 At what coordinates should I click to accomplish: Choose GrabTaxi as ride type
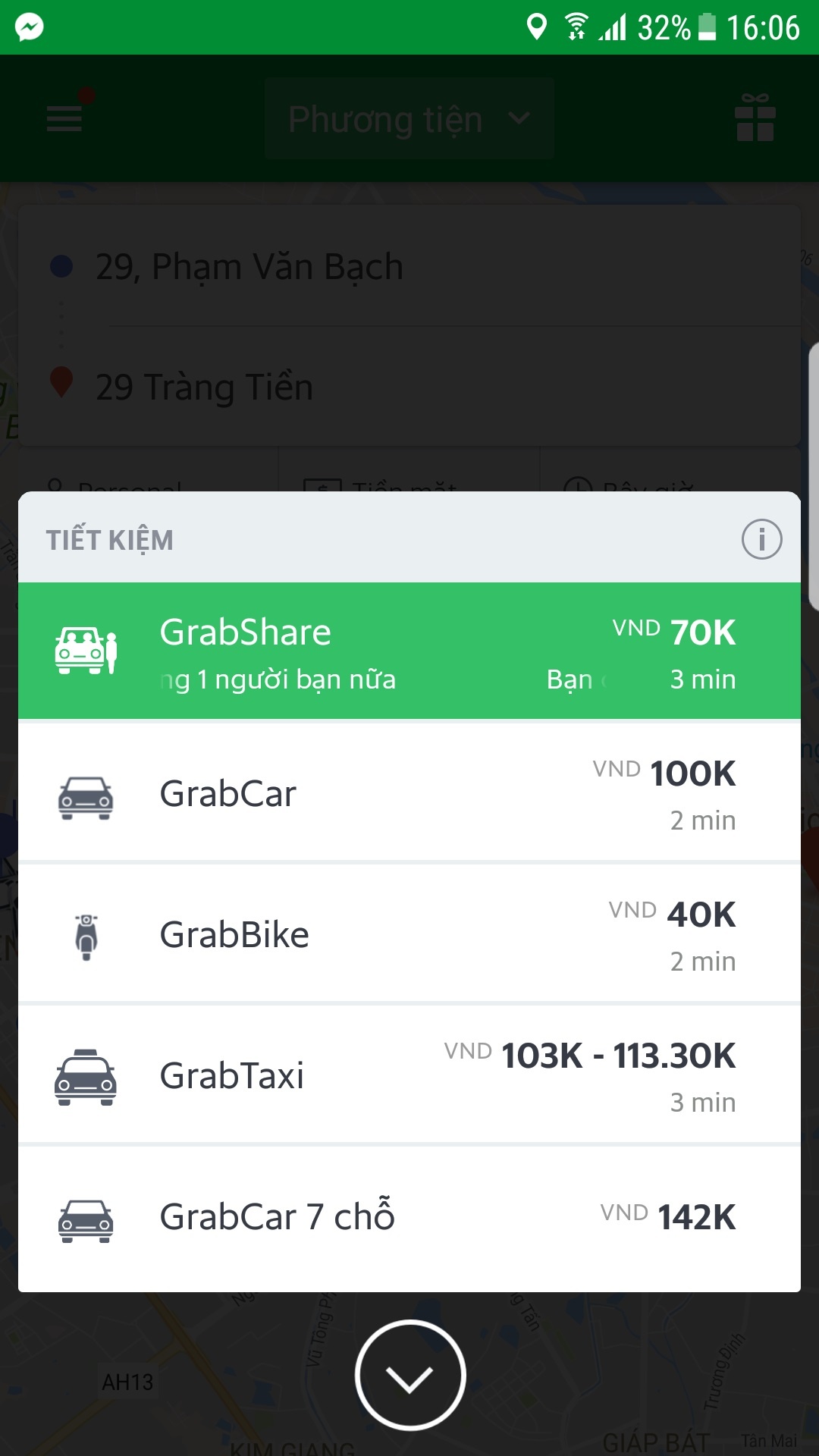click(x=409, y=1075)
